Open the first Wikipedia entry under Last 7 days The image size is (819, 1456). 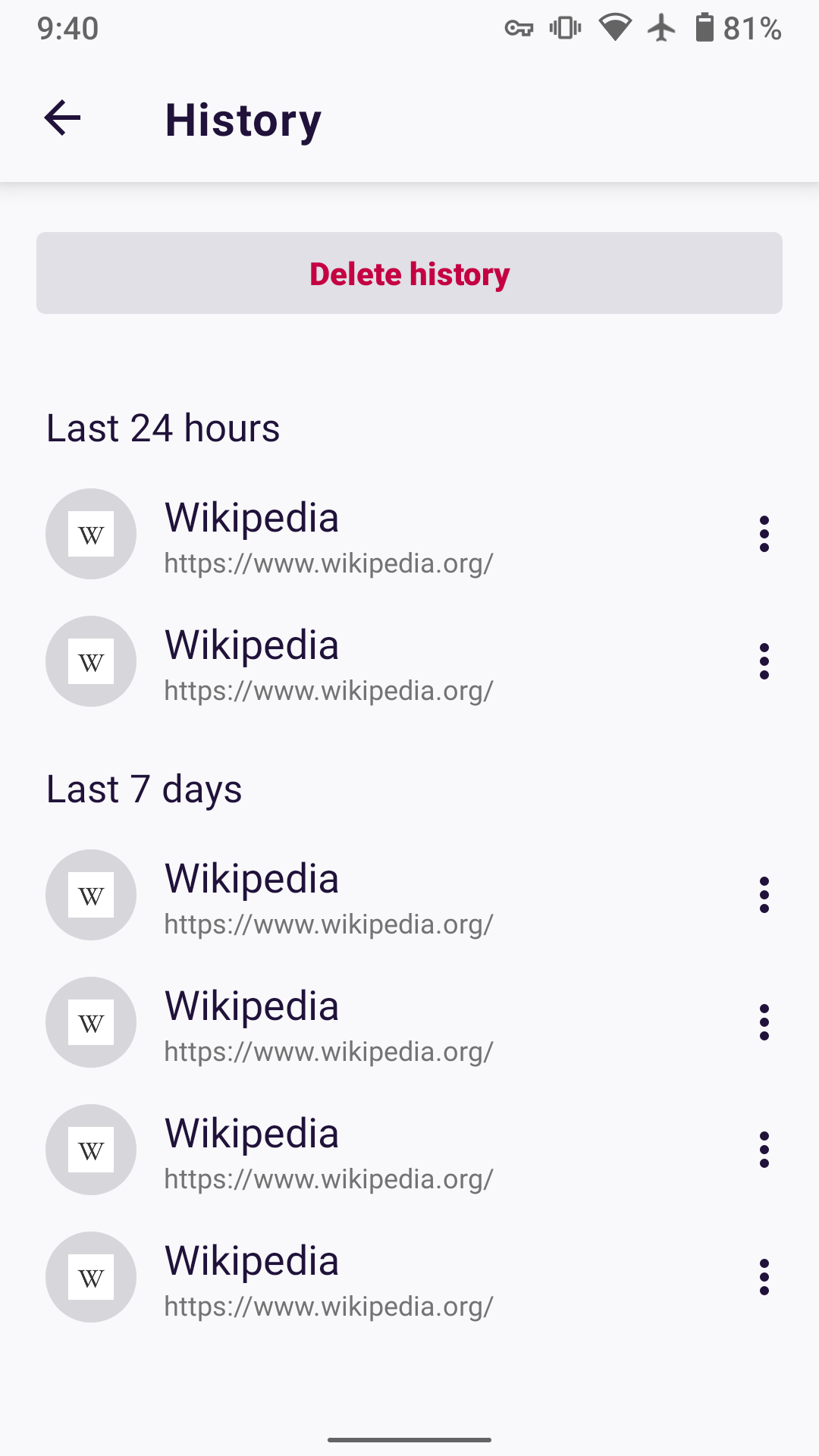tap(328, 896)
